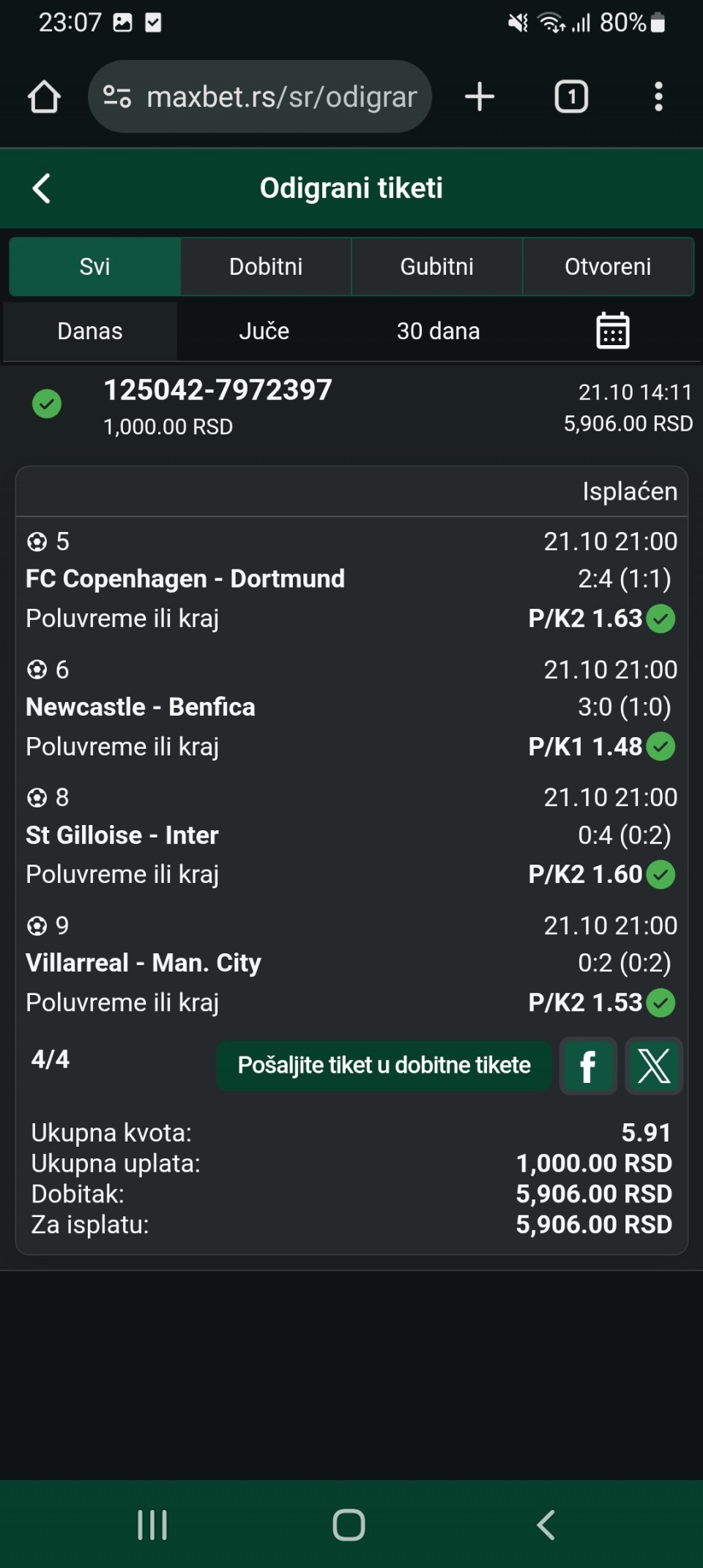Share the ticket on Facebook
The width and height of the screenshot is (703, 1568).
(x=588, y=1066)
